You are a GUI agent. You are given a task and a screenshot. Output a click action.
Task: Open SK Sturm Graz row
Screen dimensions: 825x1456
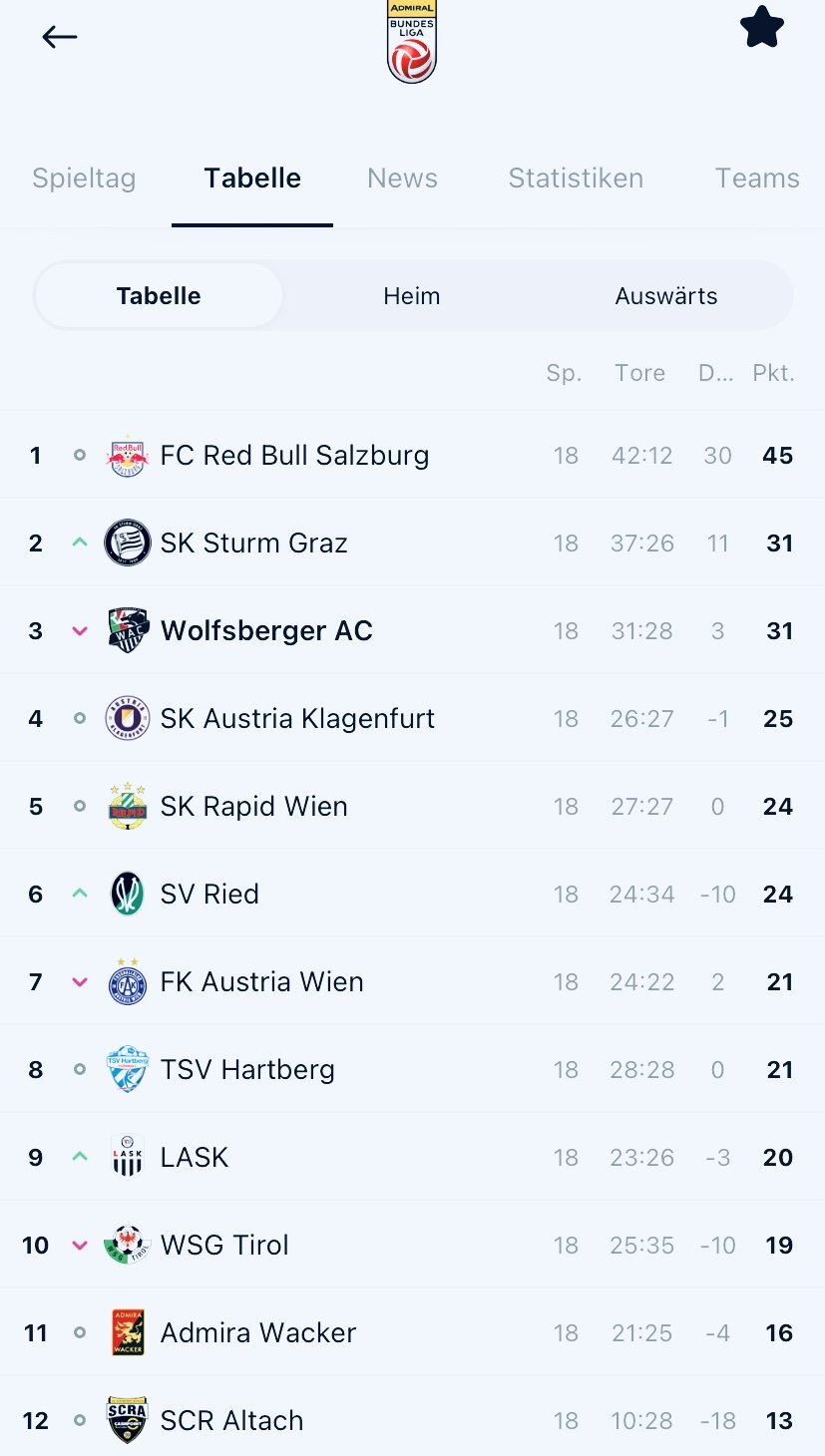(x=412, y=544)
